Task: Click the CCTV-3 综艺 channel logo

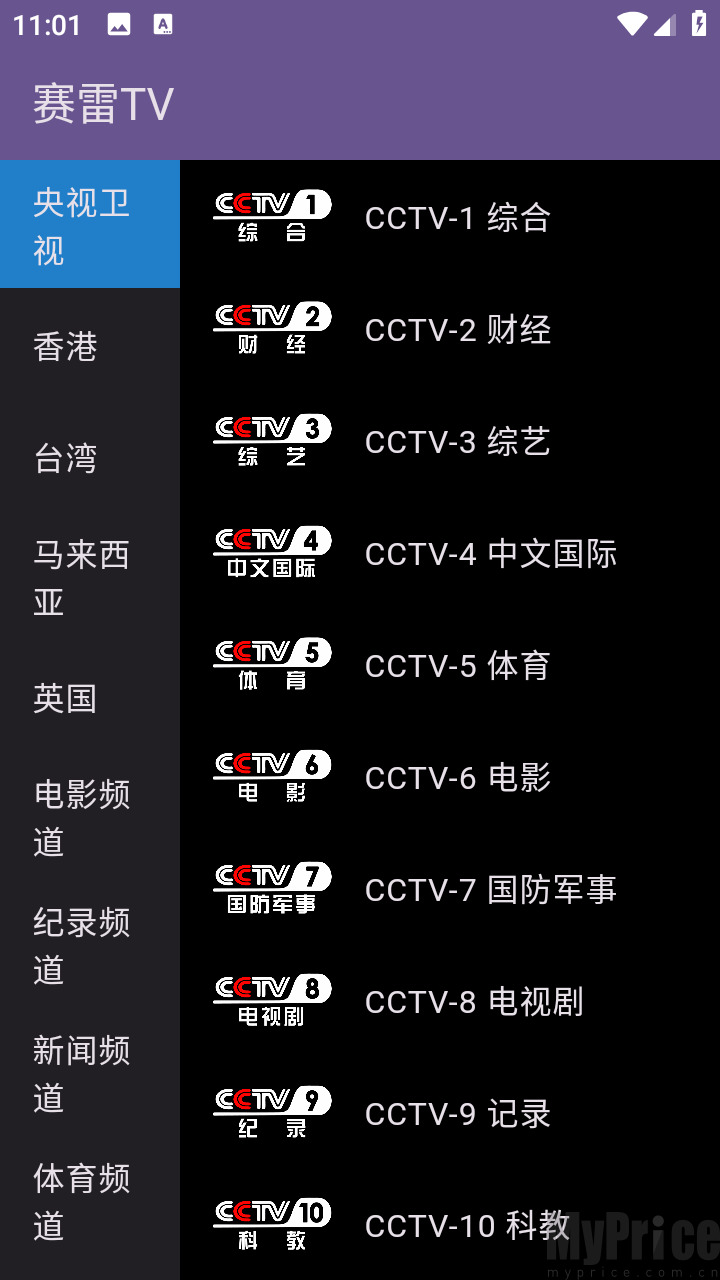Action: (271, 437)
